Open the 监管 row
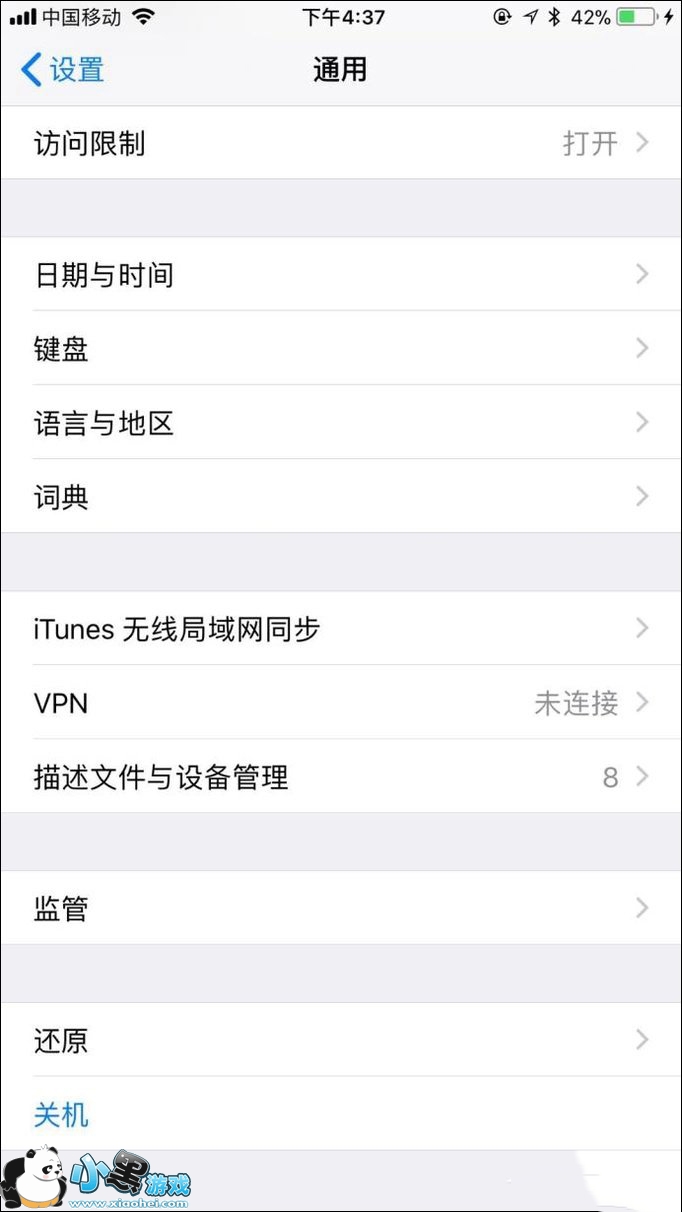The image size is (682, 1212). (x=340, y=908)
